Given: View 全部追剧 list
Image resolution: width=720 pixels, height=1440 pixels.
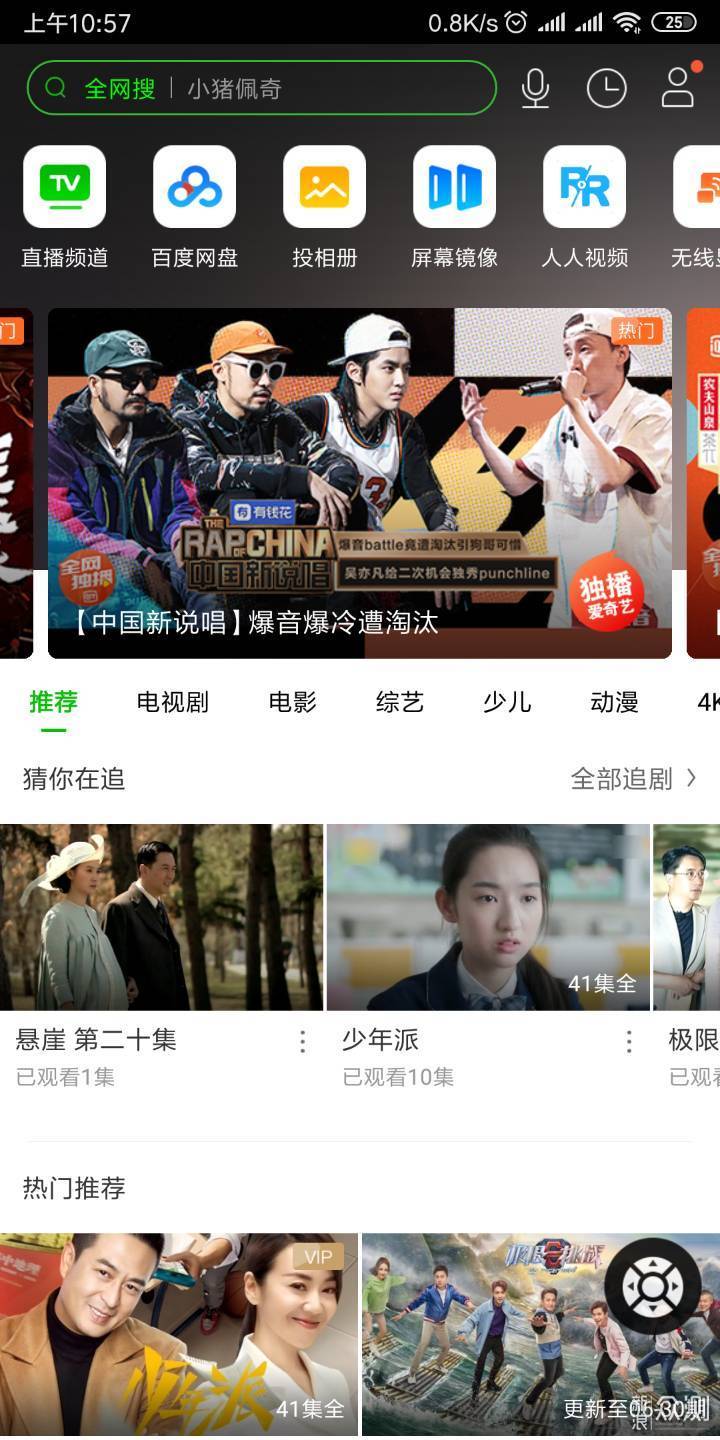Looking at the screenshot, I should click(633, 779).
